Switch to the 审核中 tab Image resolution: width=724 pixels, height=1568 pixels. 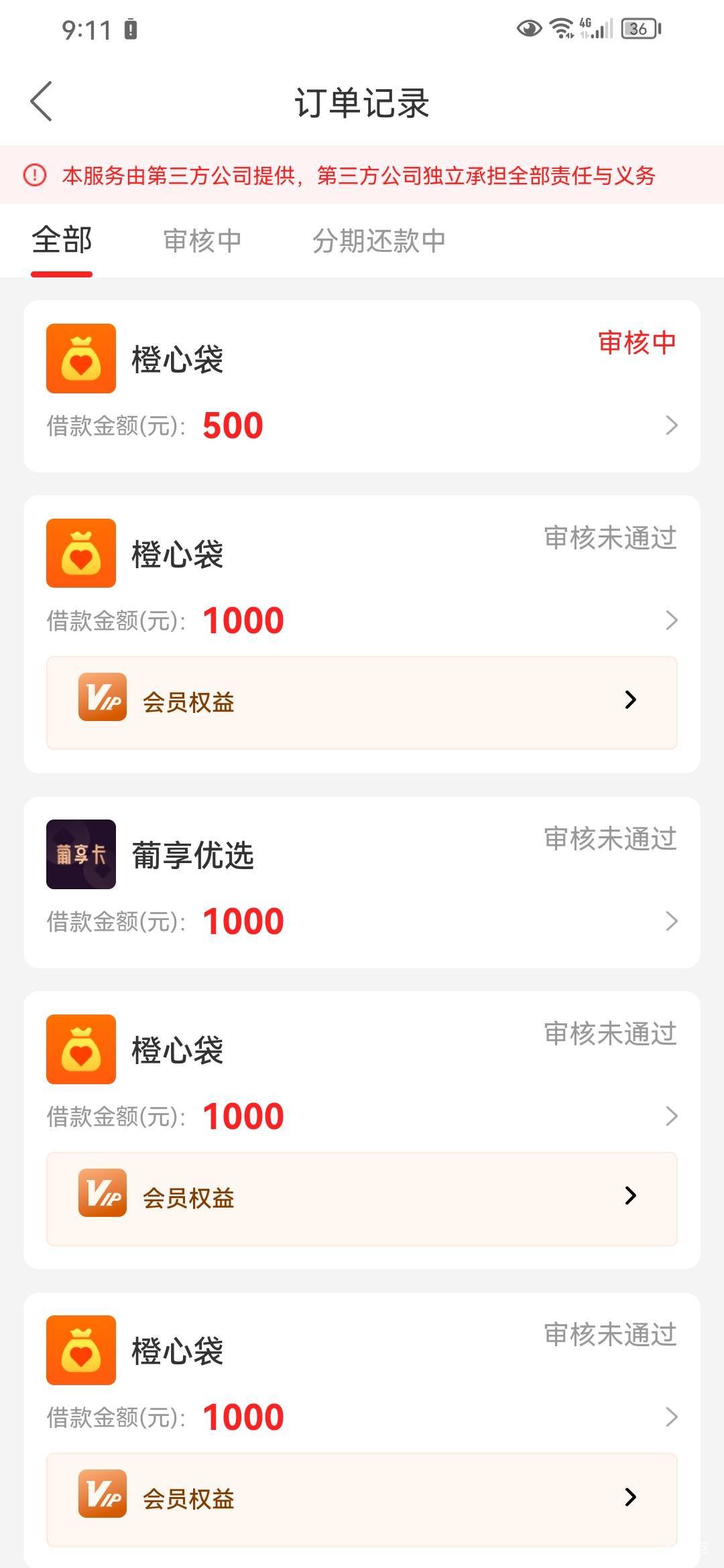[x=202, y=240]
